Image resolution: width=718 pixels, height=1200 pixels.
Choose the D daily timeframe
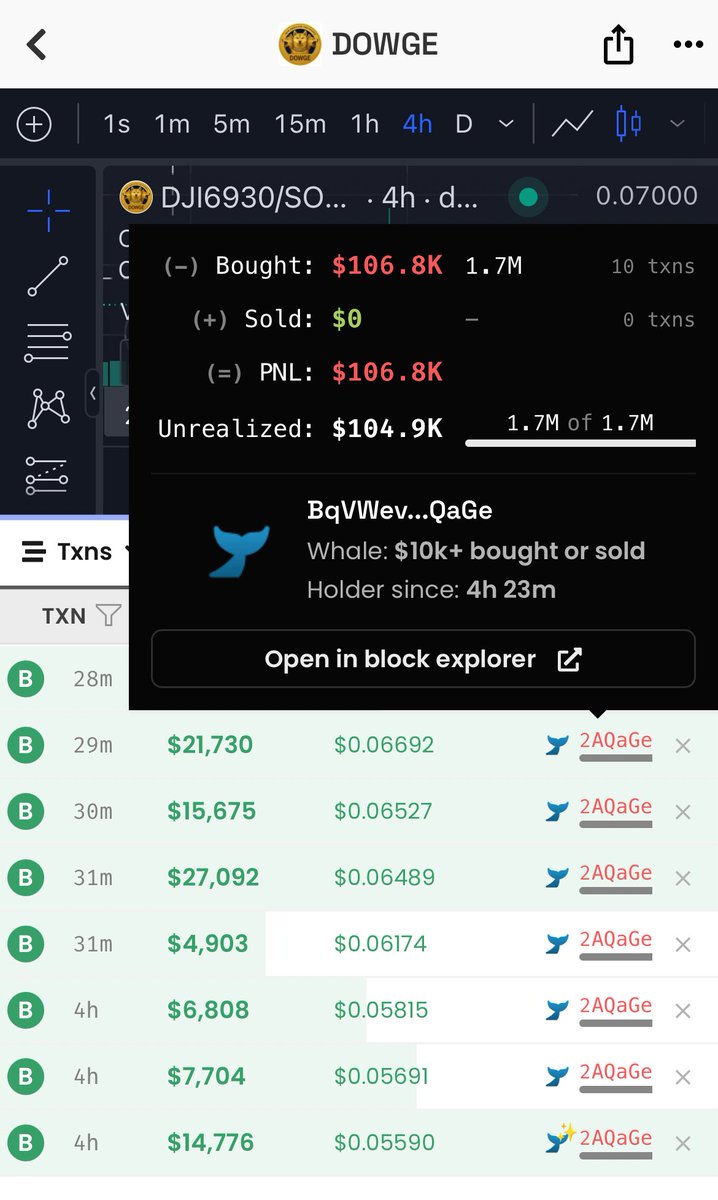point(464,124)
